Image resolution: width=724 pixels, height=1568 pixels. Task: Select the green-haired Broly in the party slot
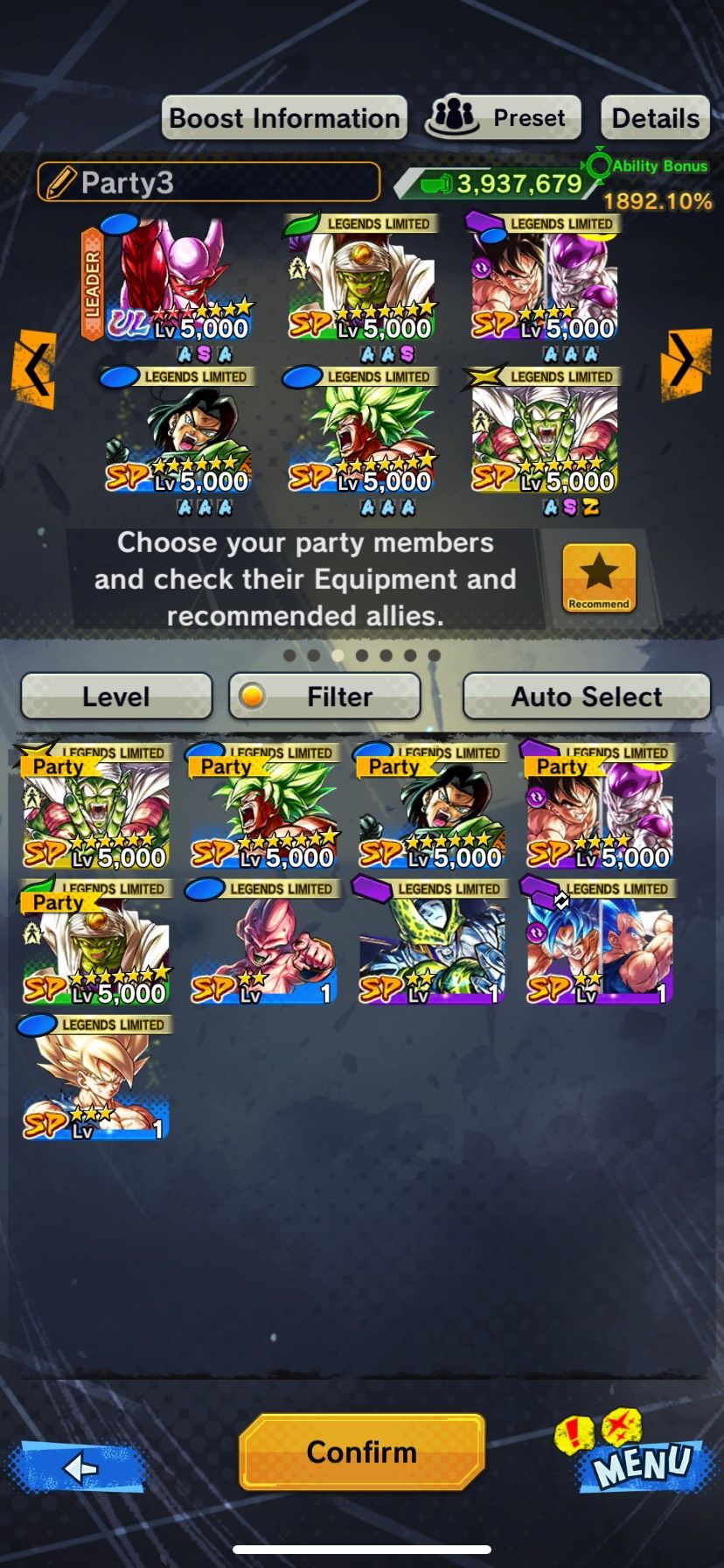[x=361, y=437]
